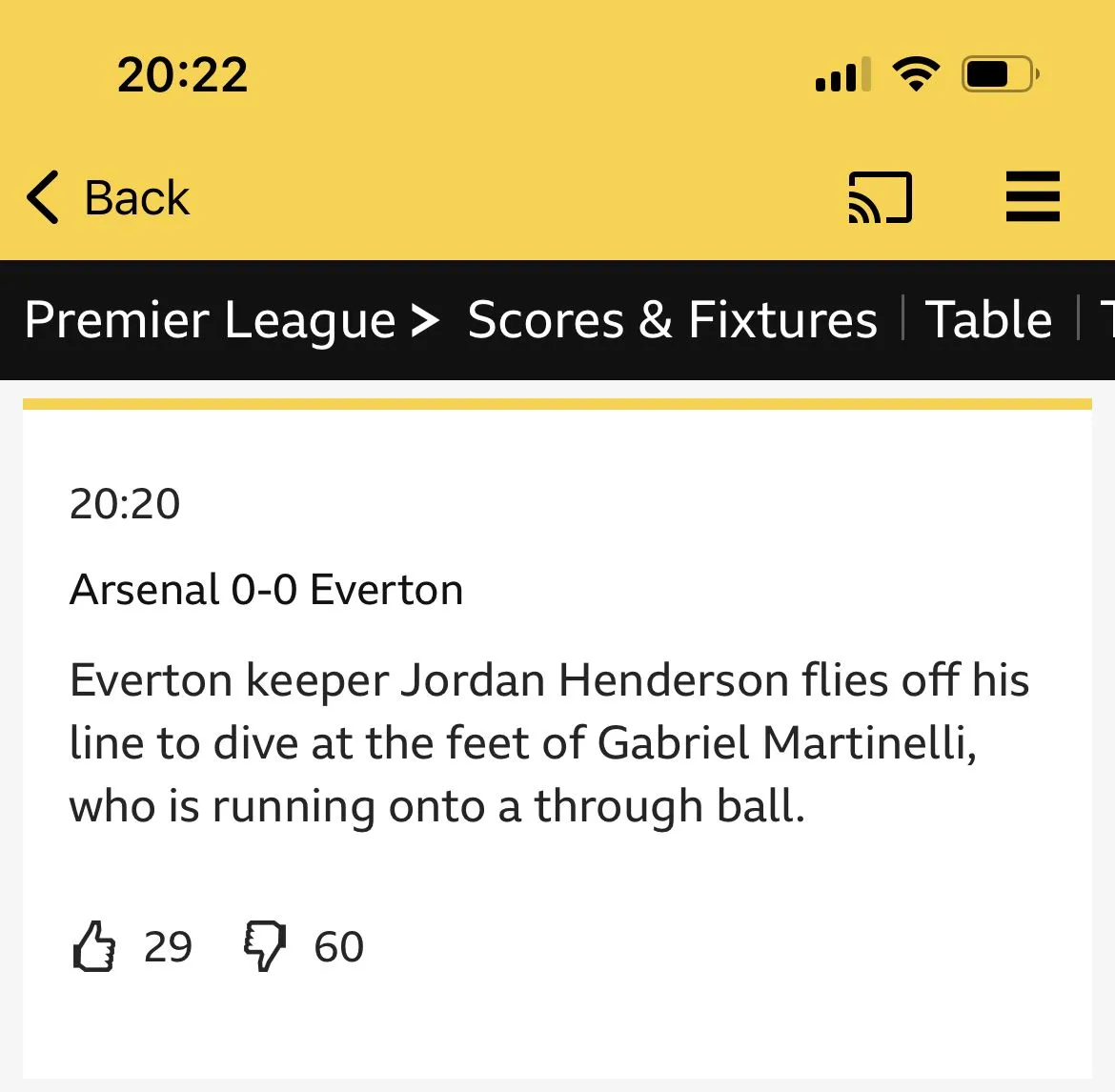Switch to Scores & Fixtures

coord(672,320)
